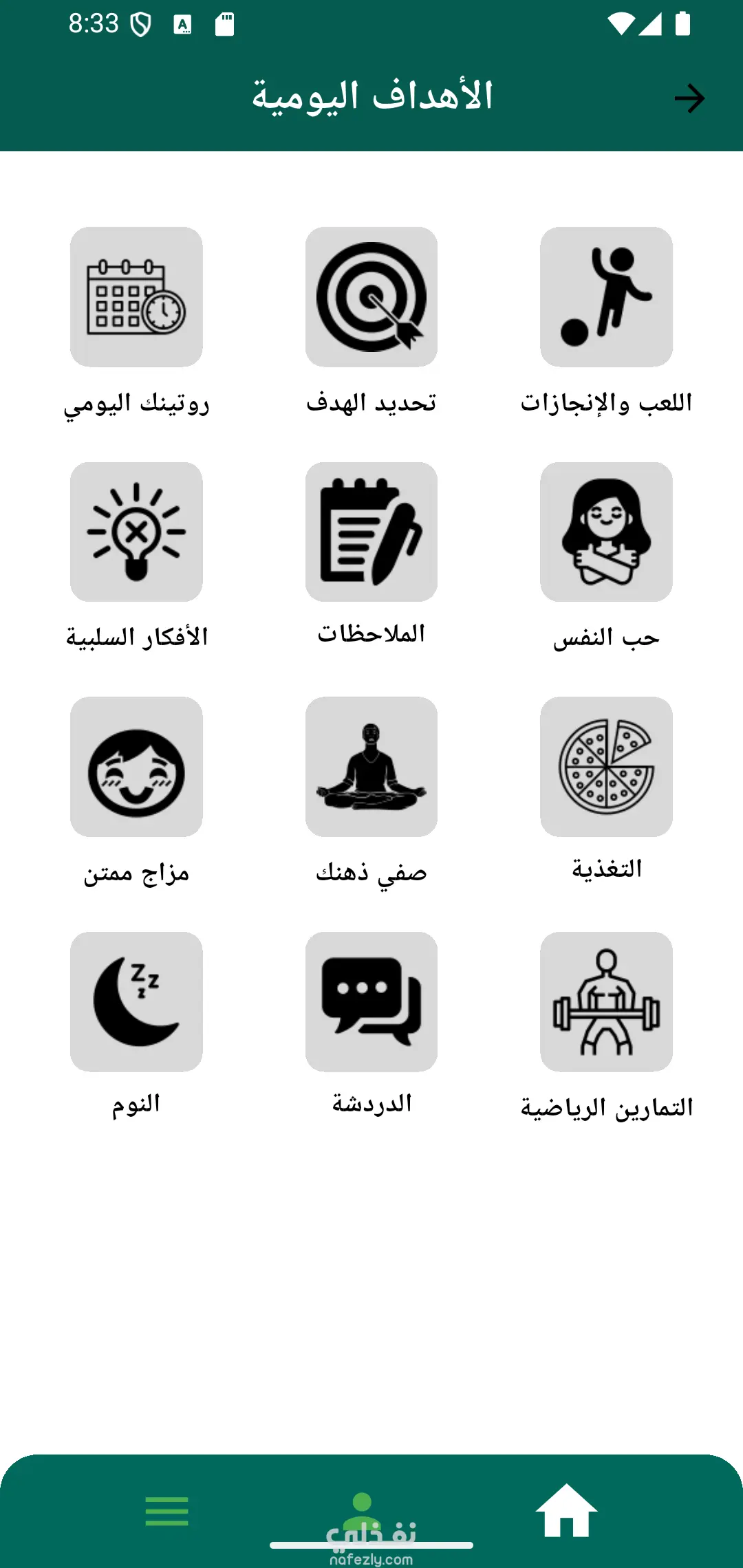Open the hamburger menu in bottom bar

coord(167,1512)
